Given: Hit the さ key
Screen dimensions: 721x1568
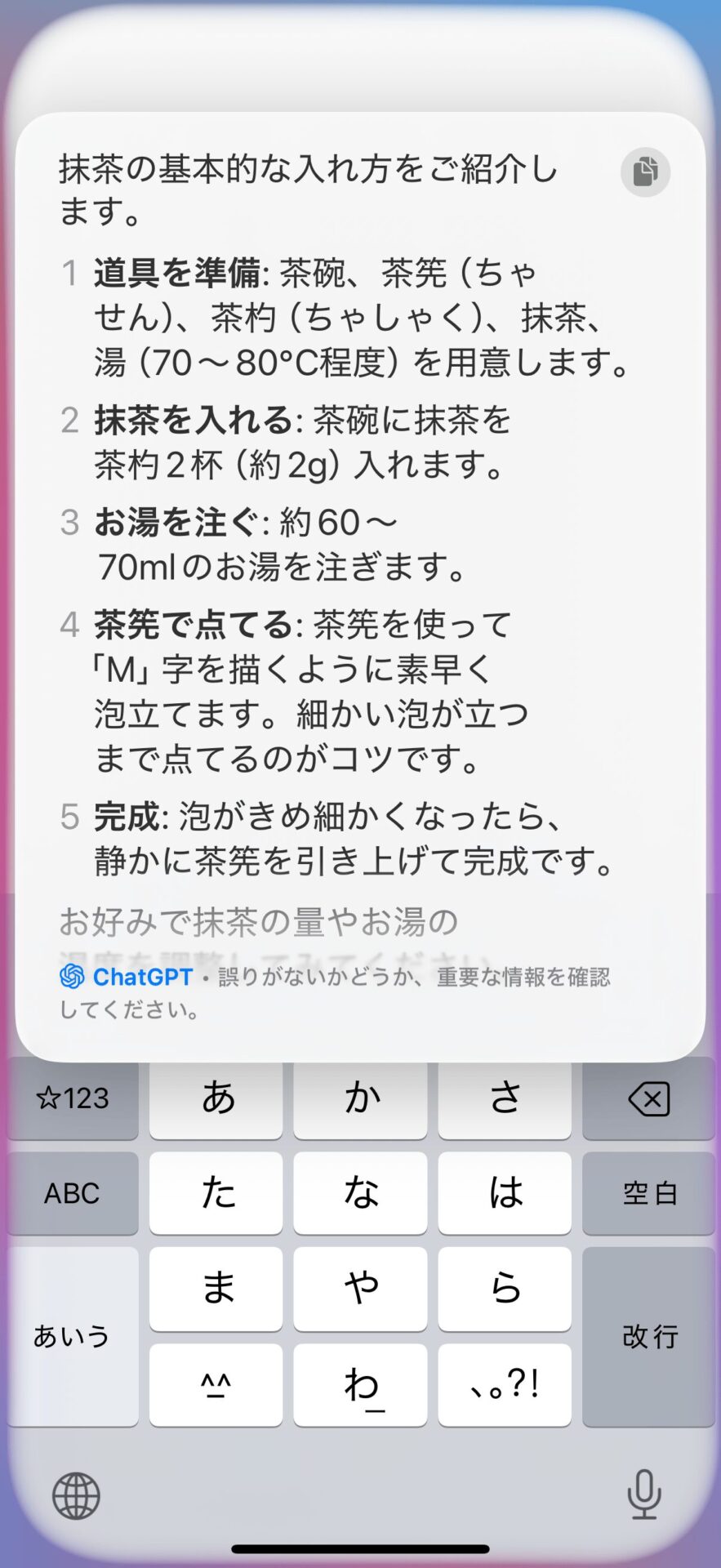Looking at the screenshot, I should 505,1098.
